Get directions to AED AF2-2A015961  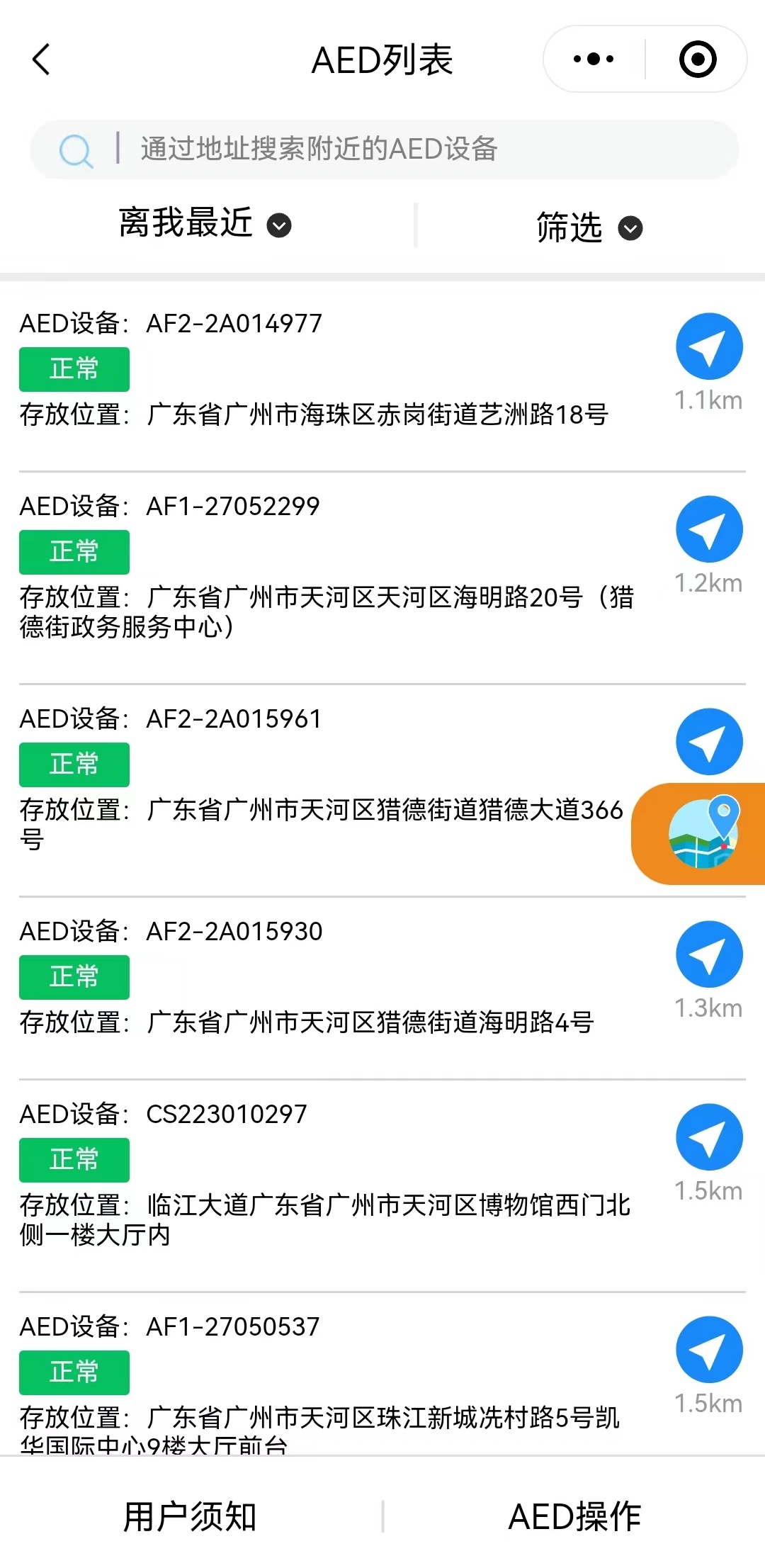[x=709, y=741]
